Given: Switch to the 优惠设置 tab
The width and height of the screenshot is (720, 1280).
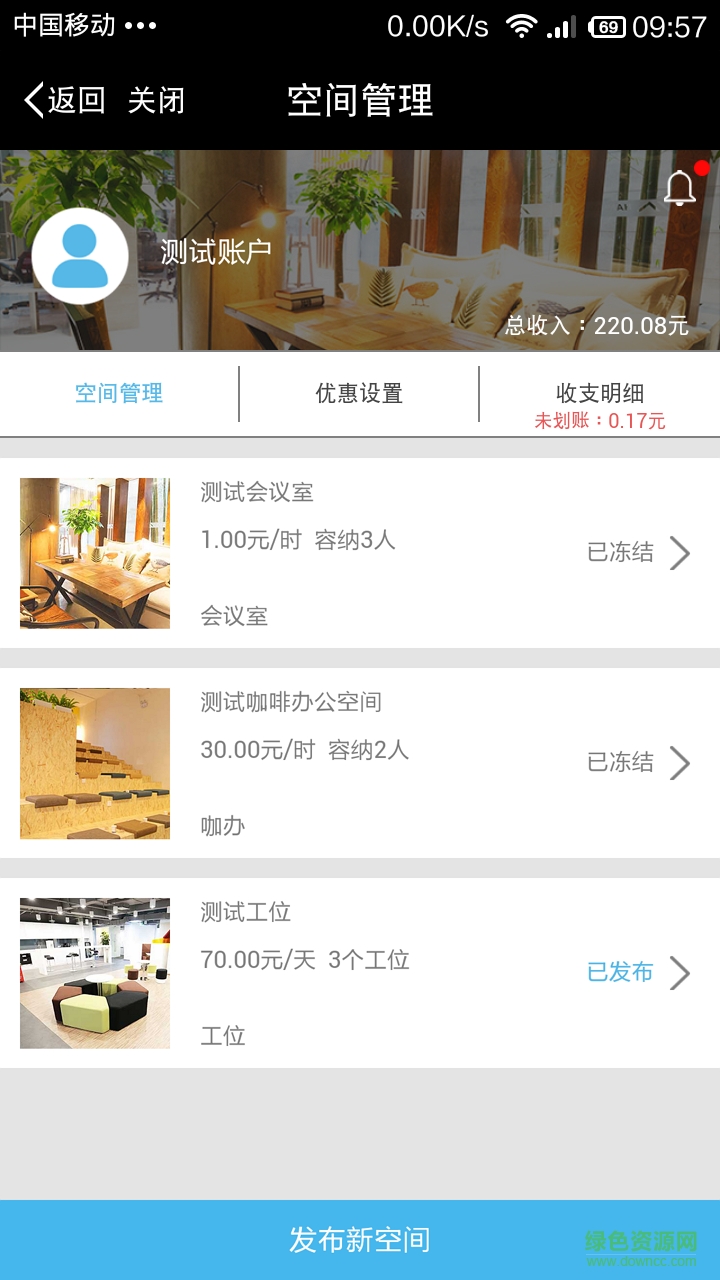Looking at the screenshot, I should coord(360,394).
